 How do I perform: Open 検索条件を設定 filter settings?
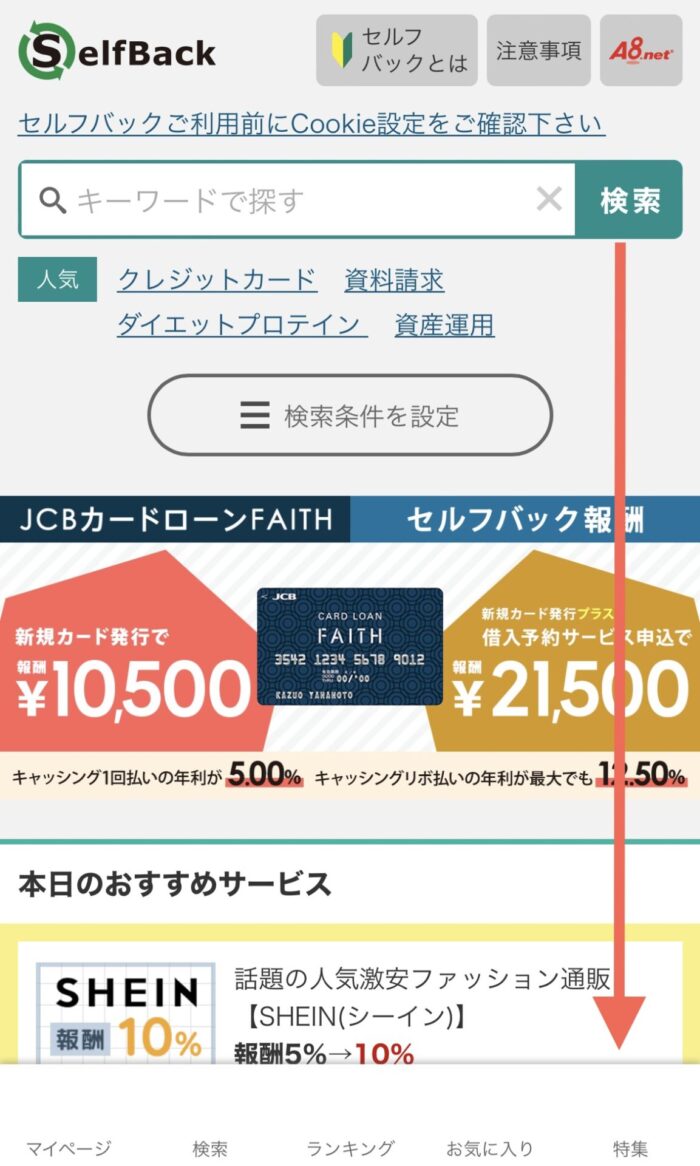coord(350,415)
